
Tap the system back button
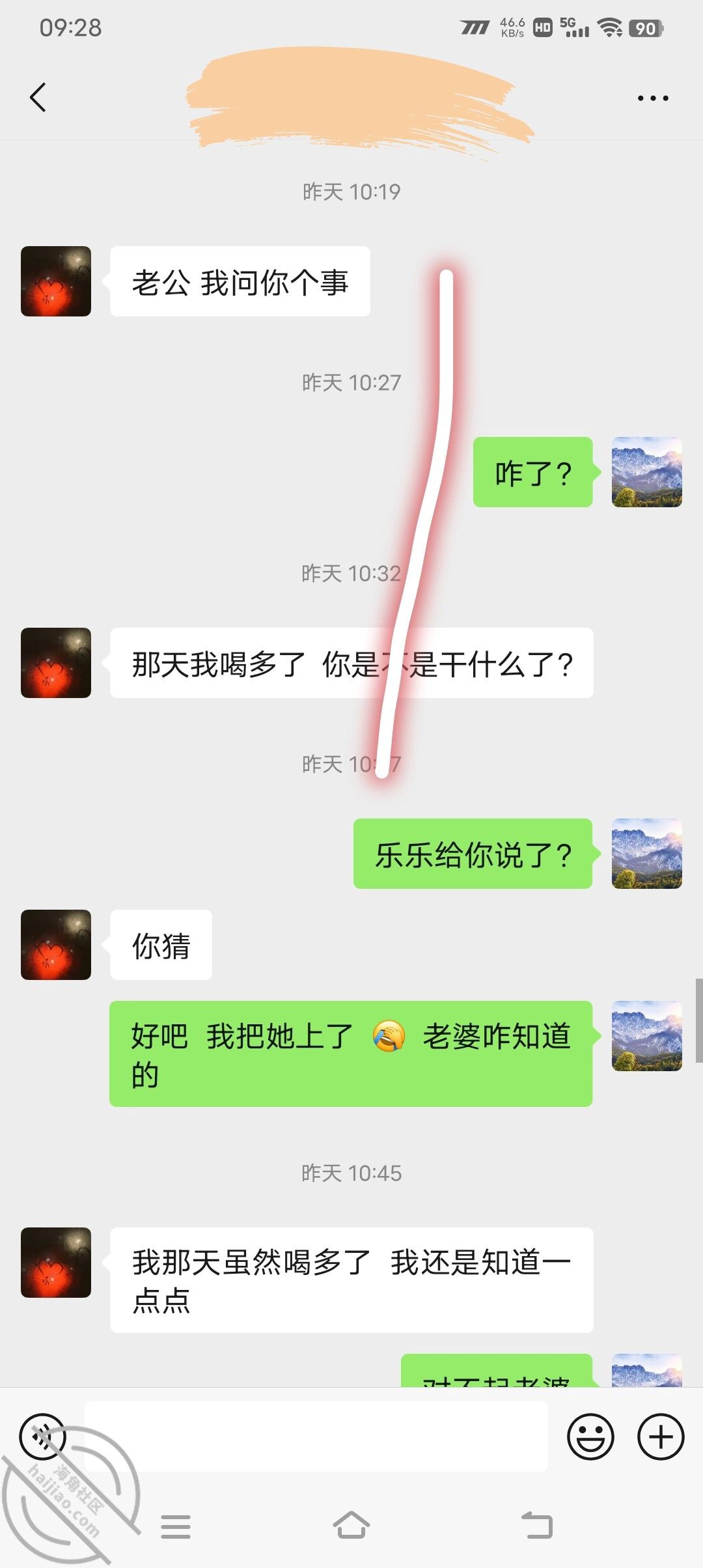[537, 1525]
